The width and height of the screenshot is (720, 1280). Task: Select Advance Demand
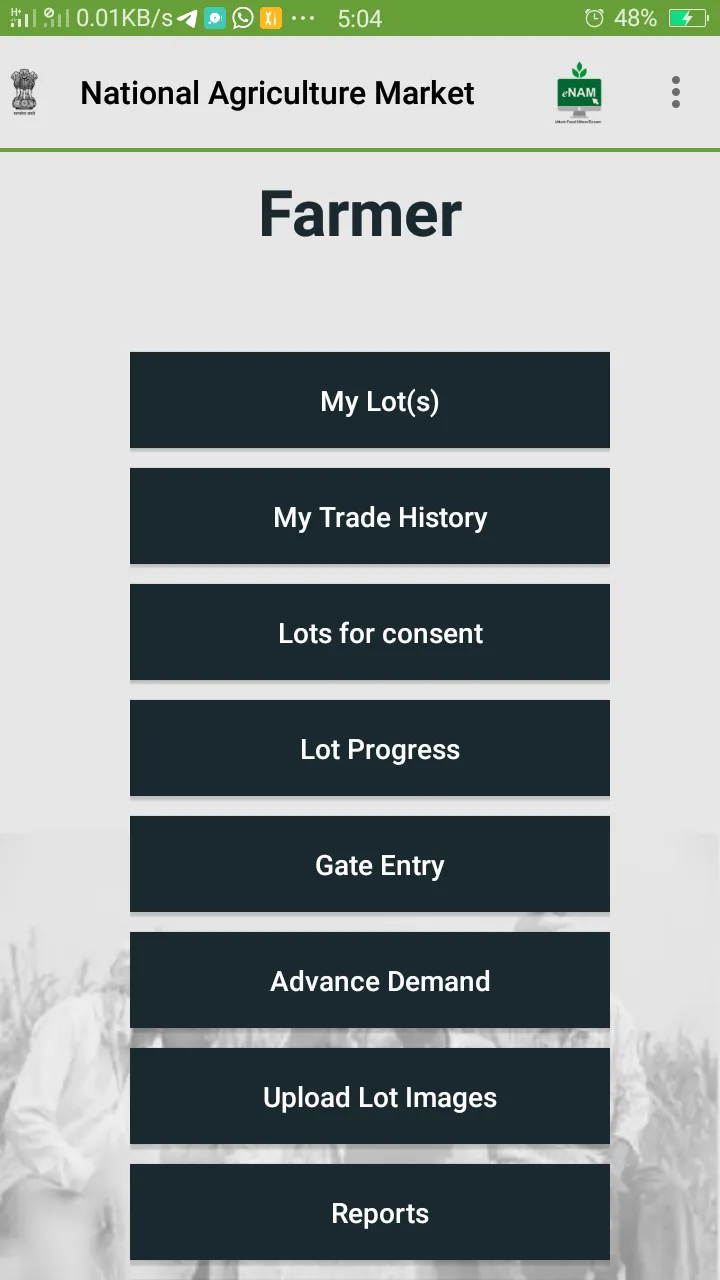point(369,980)
